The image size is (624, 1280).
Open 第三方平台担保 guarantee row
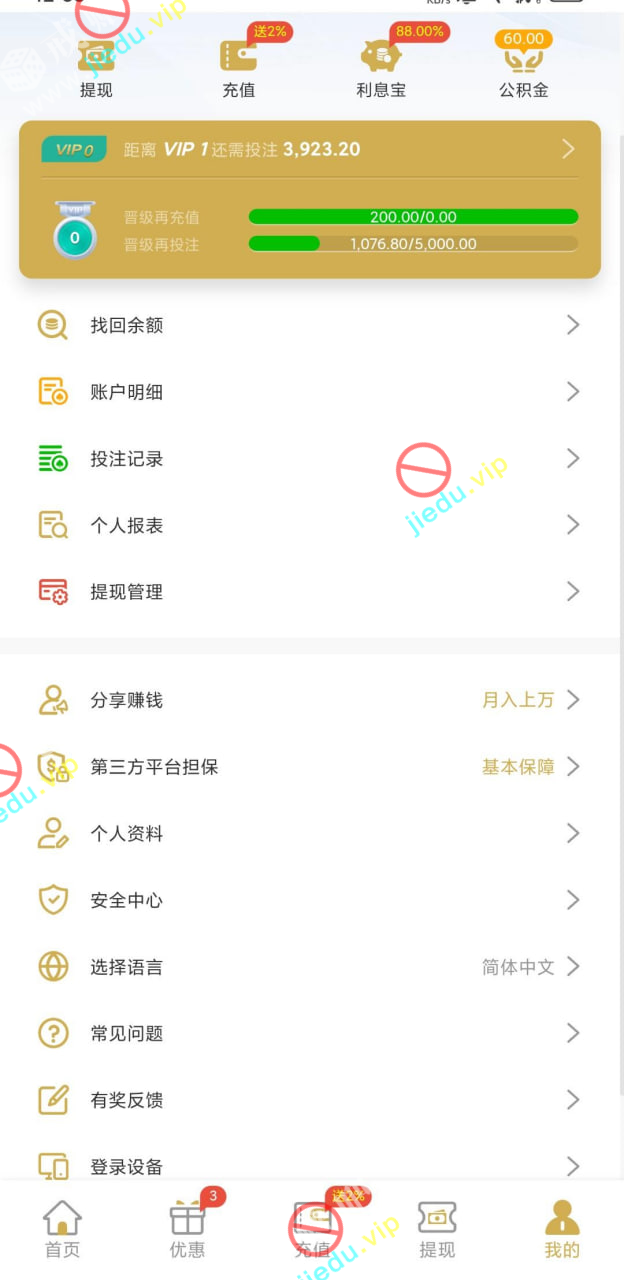310,767
